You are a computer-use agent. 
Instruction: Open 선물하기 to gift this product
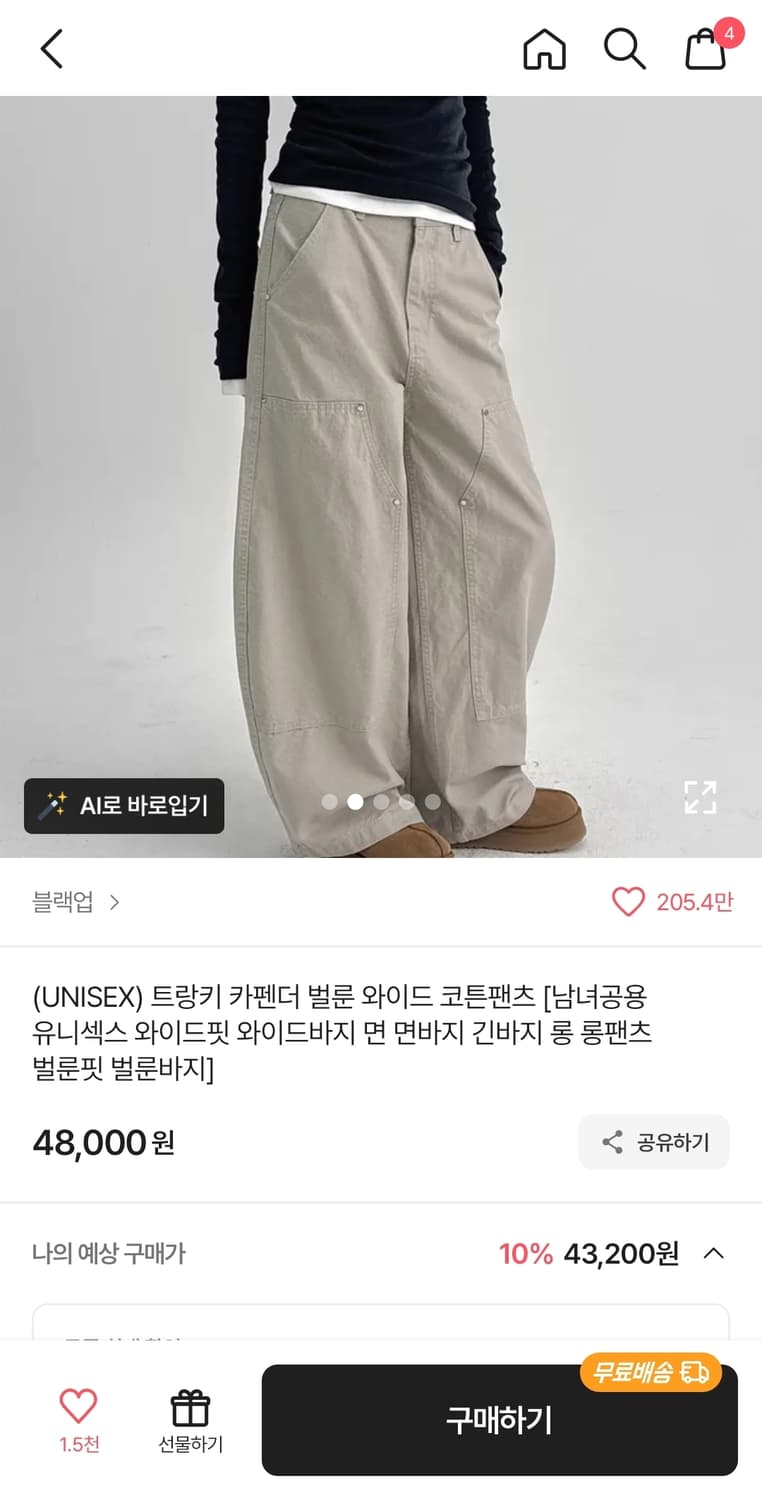tap(190, 1418)
